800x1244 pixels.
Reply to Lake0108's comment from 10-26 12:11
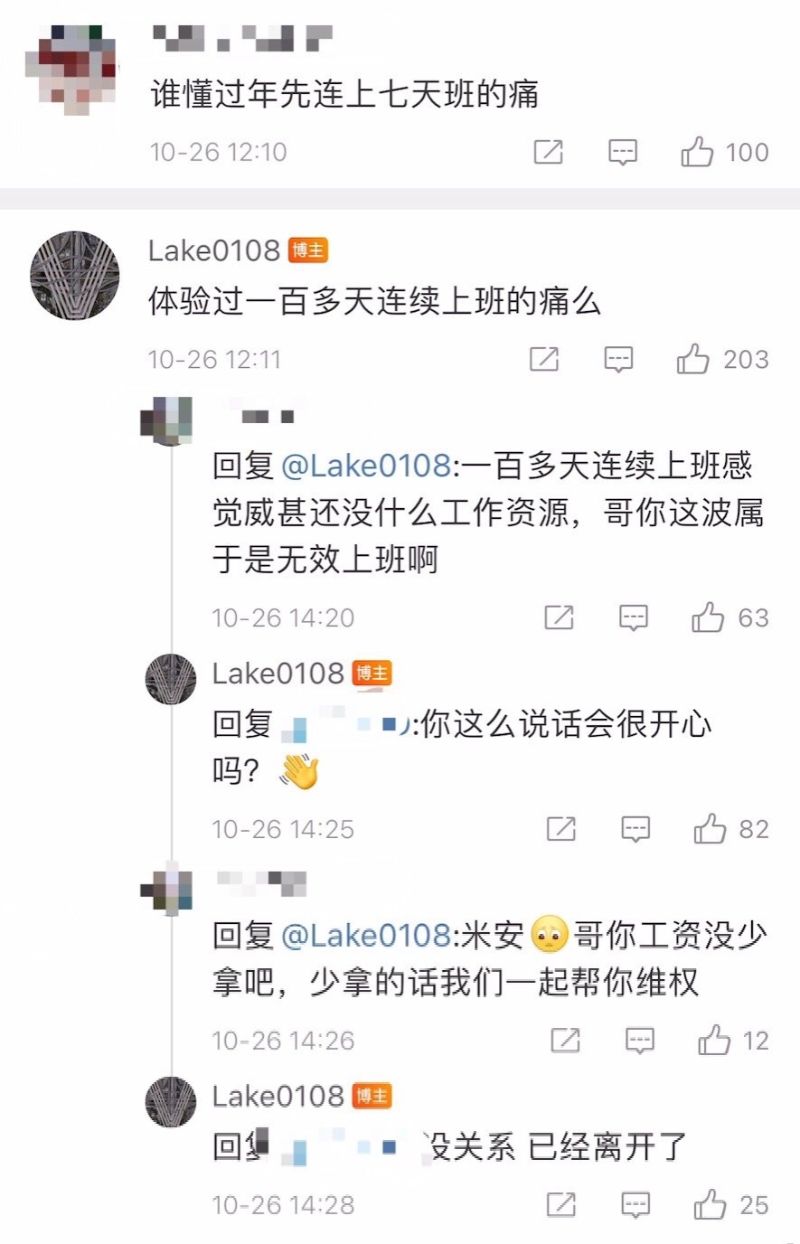(x=619, y=359)
